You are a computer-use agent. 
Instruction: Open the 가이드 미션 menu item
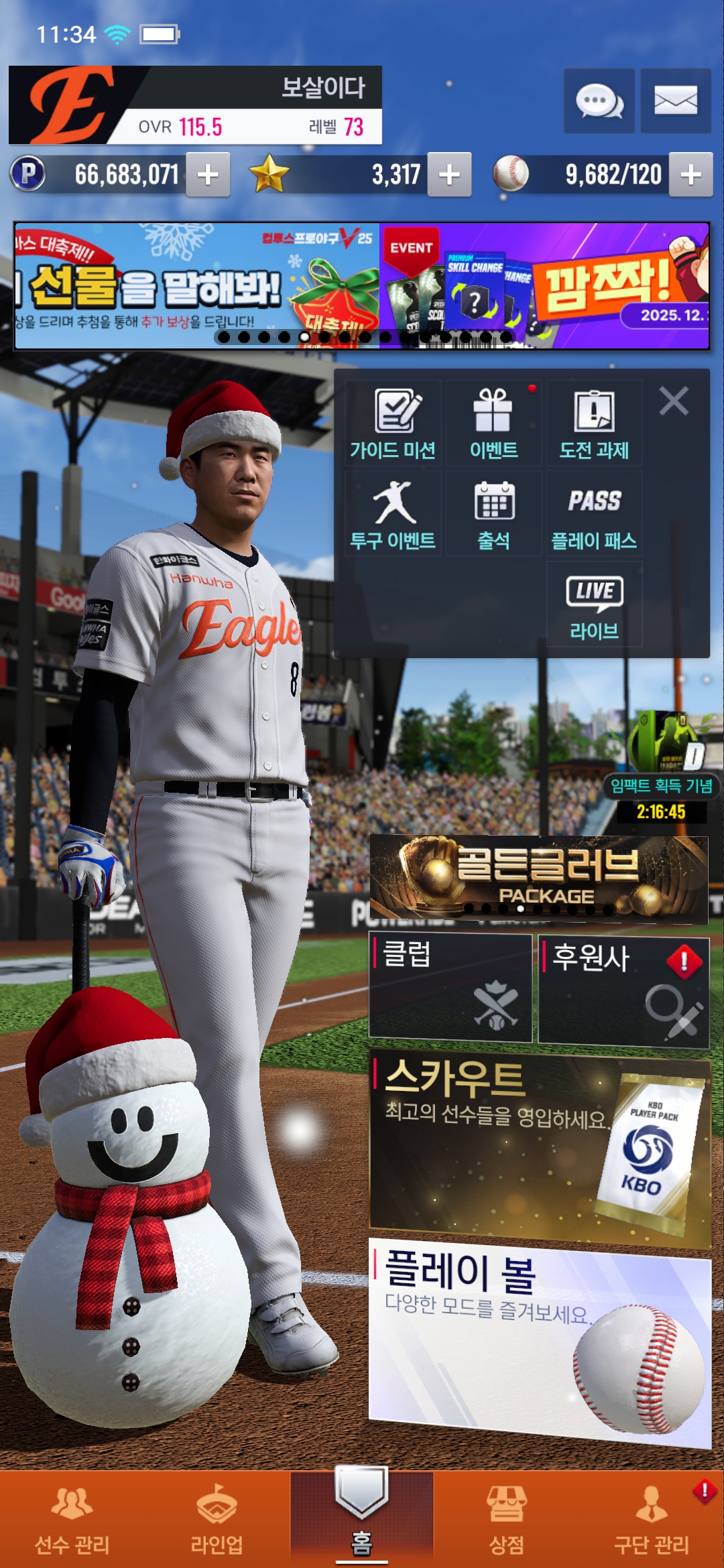point(394,423)
